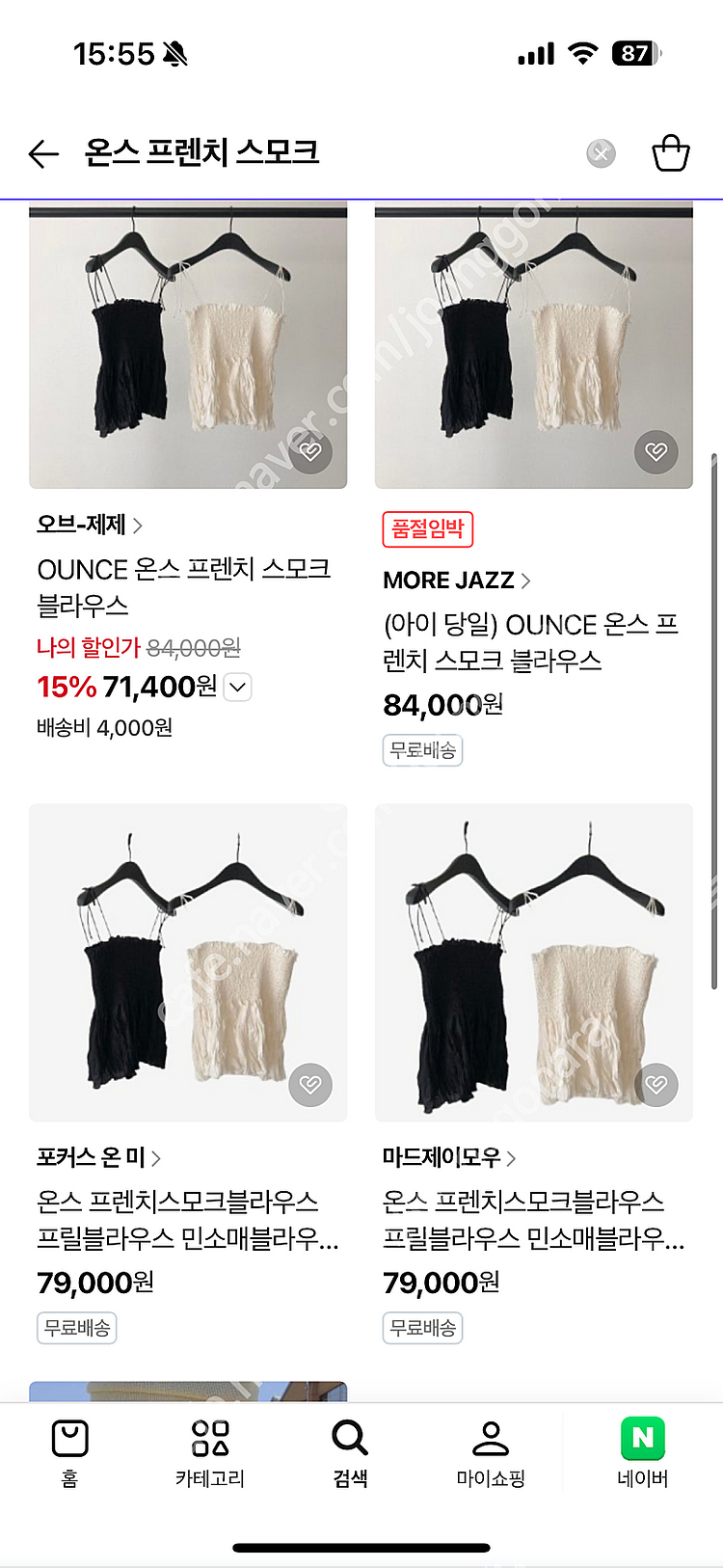
Task: Favorite the 오브-제제 OUNCE blouse product
Action: [x=310, y=452]
